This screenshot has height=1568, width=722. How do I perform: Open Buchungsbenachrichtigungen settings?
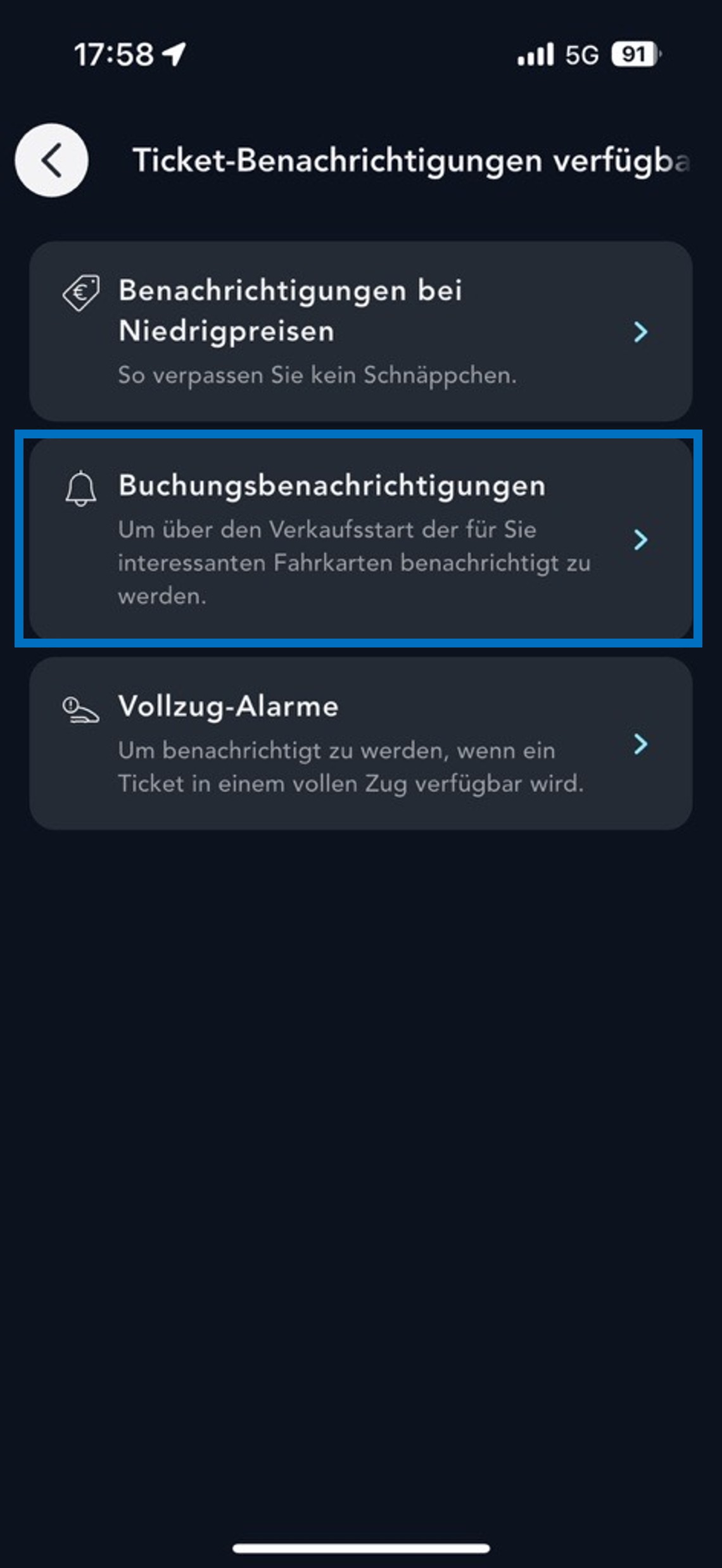click(360, 539)
